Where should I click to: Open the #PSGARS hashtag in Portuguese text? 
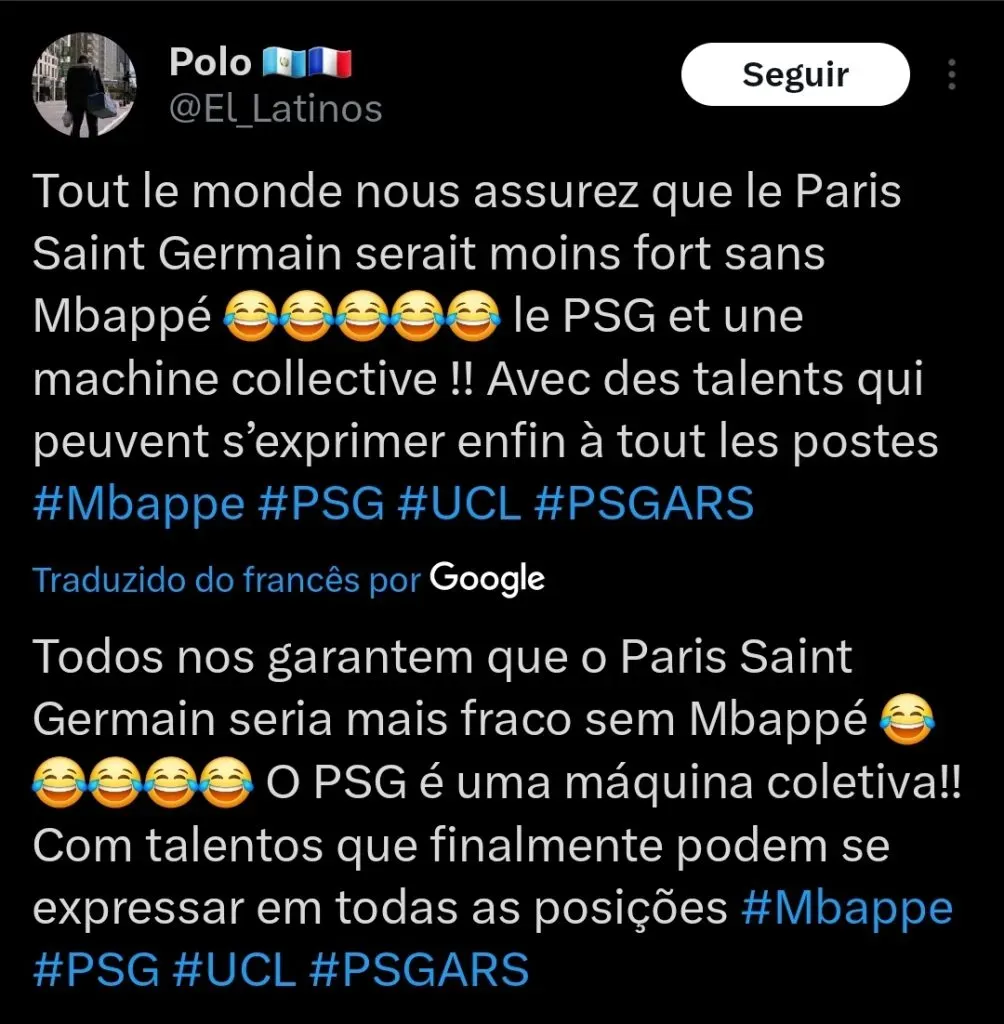(416, 967)
